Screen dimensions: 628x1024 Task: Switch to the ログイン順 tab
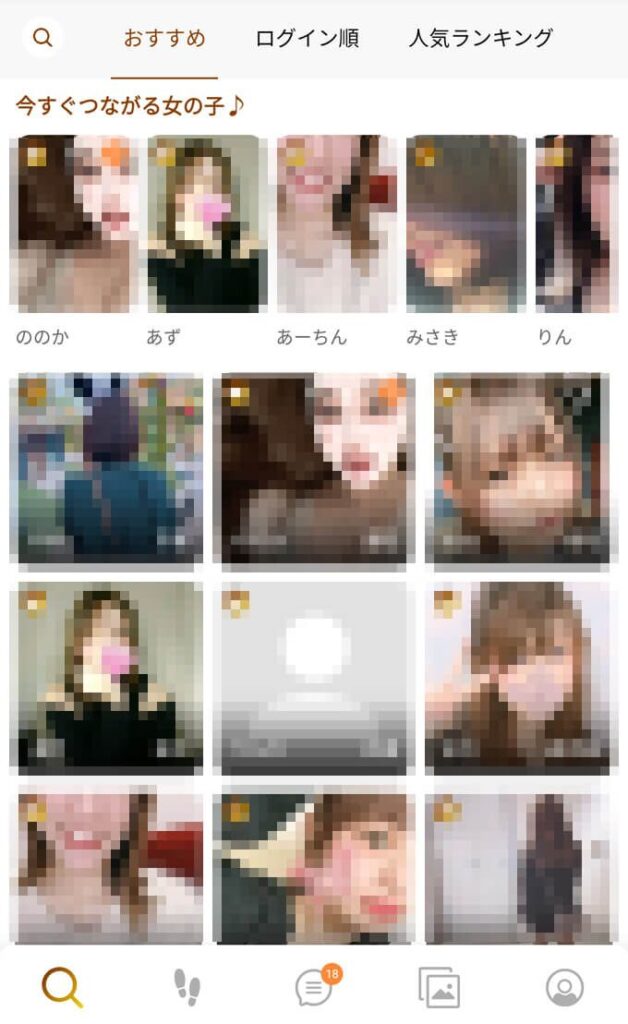click(307, 39)
